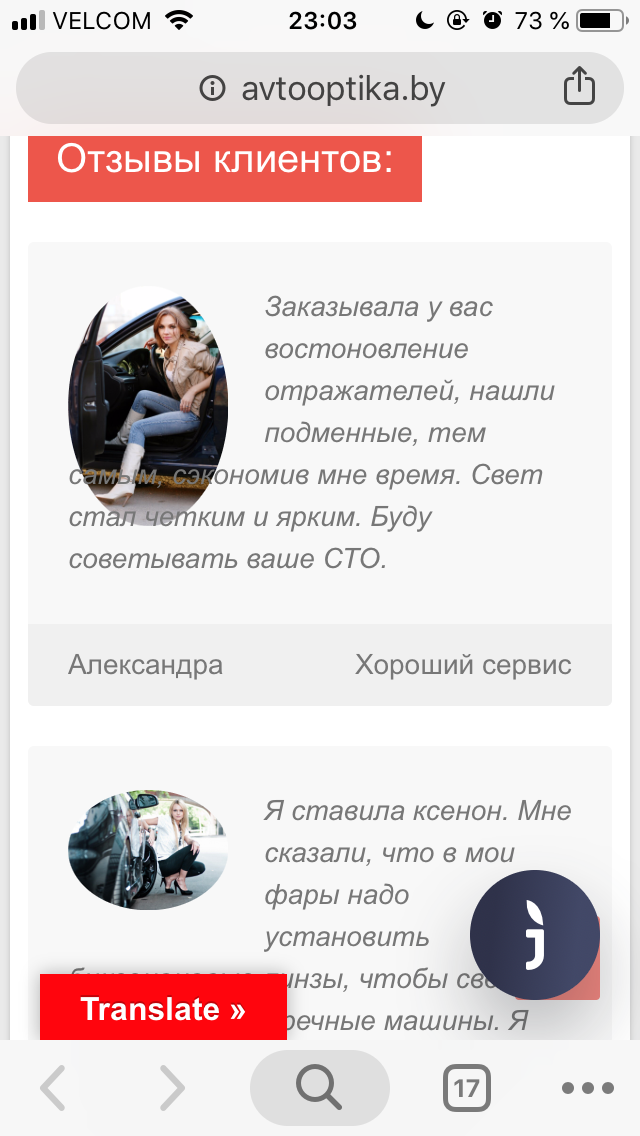Tap the Translate » button

coord(163,1008)
